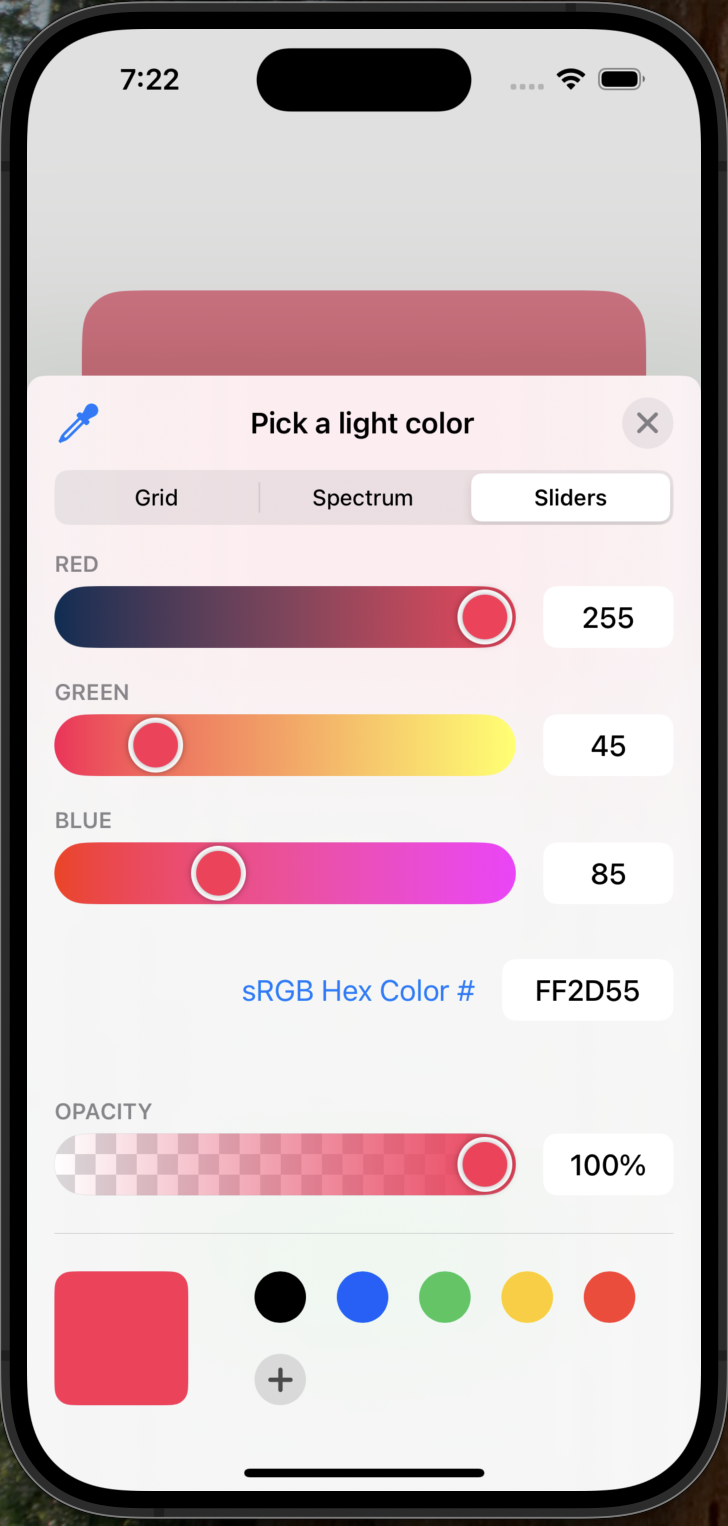Edit the opacity percentage field
The width and height of the screenshot is (728, 1526).
click(x=608, y=1165)
